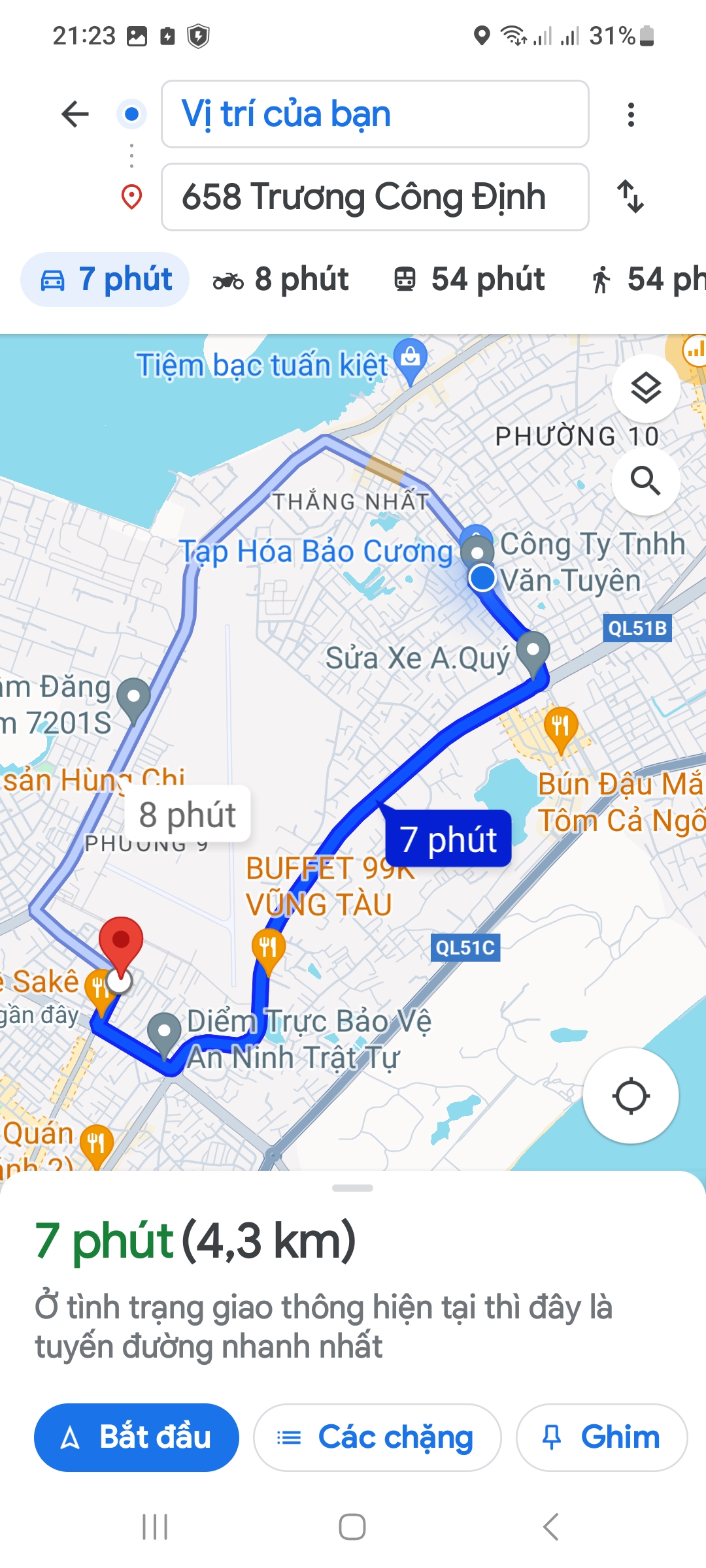Select the car travel mode, 7 phút

[105, 280]
